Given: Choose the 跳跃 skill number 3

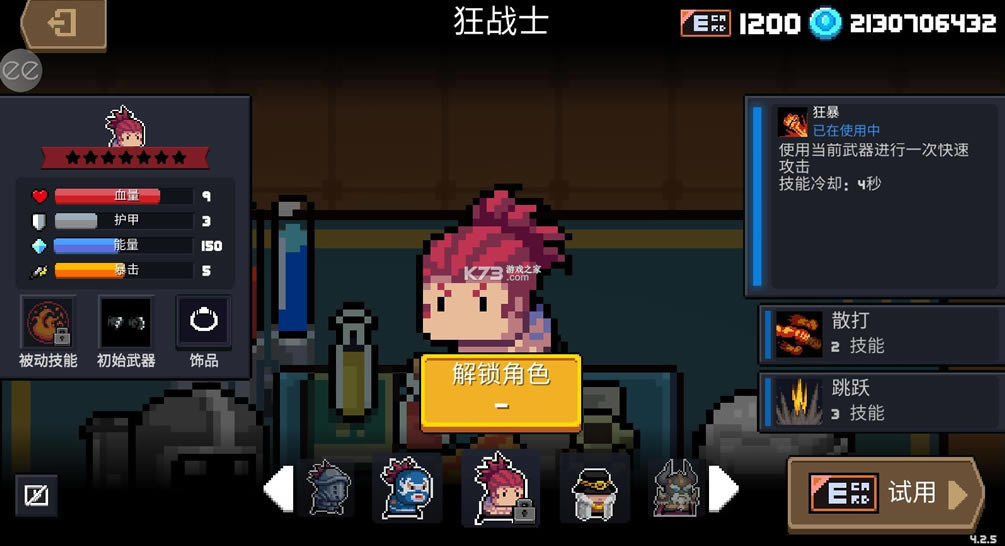Looking at the screenshot, I should coord(880,401).
